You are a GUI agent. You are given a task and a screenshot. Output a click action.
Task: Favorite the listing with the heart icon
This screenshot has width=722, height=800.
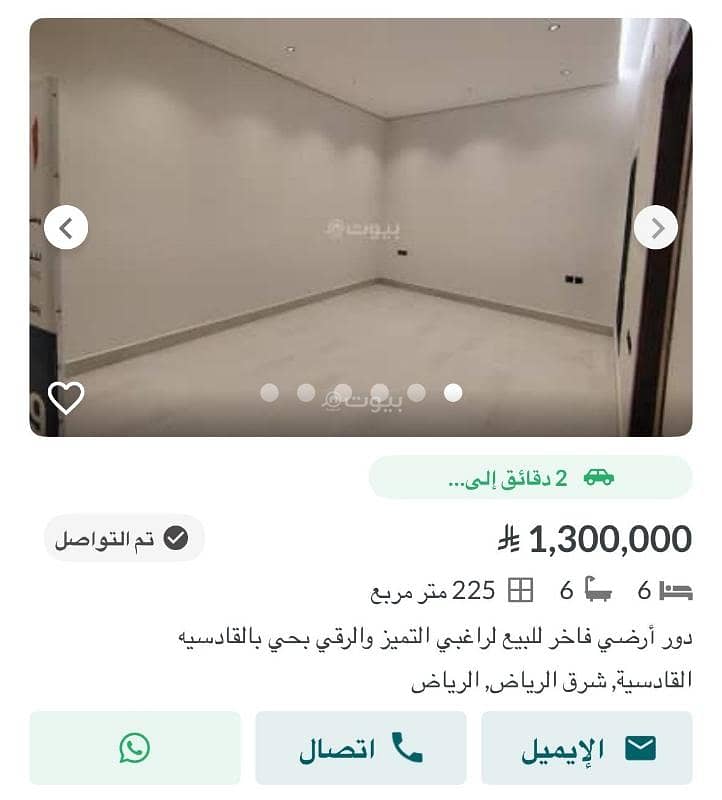(x=66, y=397)
